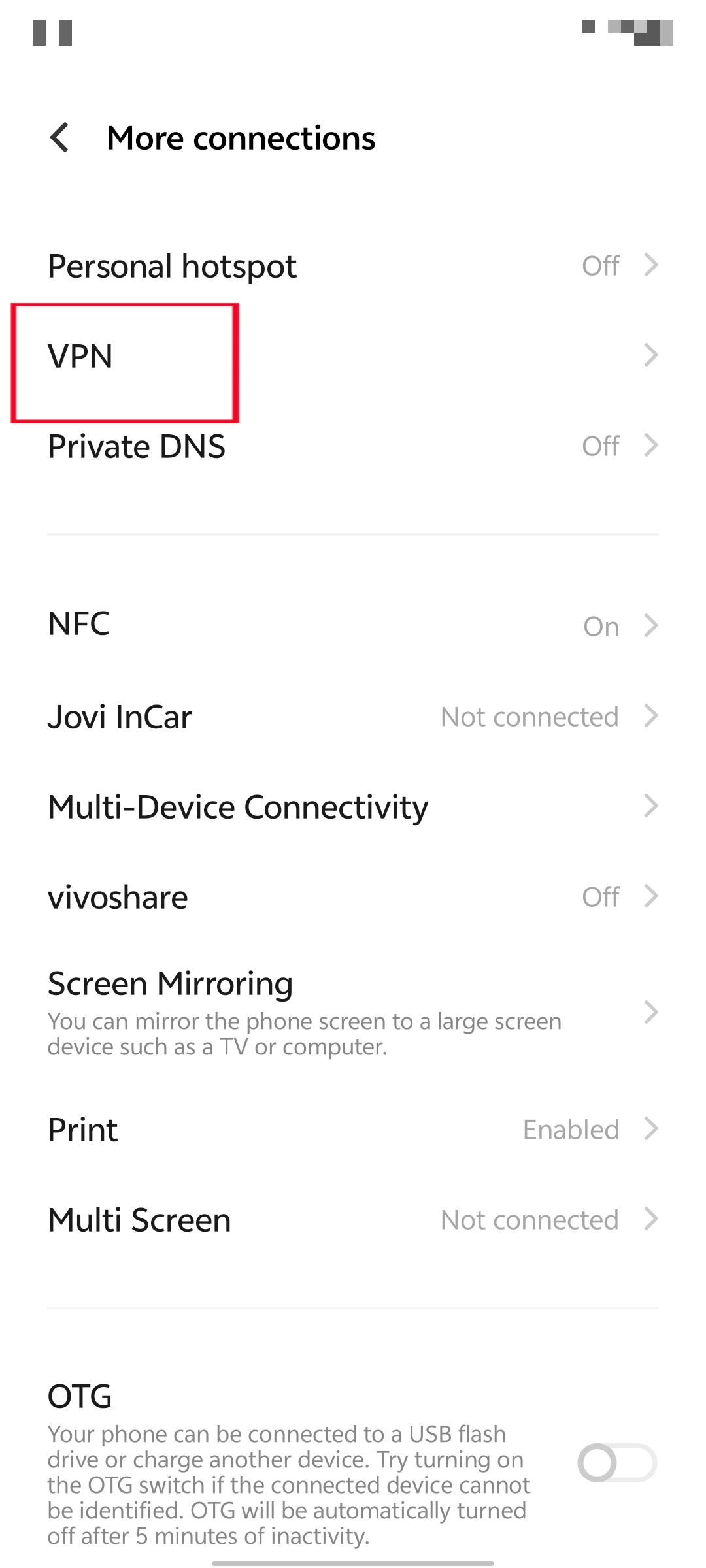Expand the Screen Mirroring row chevron
Viewport: 706px width, 1568px height.
[x=652, y=1013]
